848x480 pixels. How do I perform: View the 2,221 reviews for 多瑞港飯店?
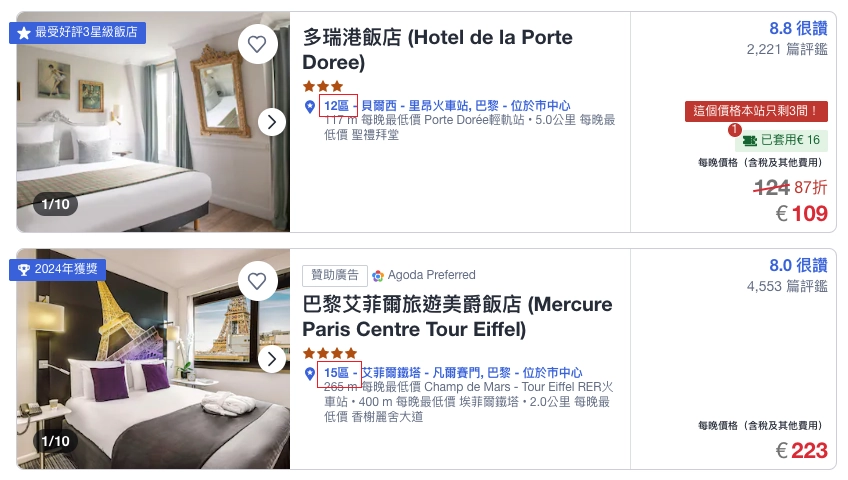(x=786, y=49)
